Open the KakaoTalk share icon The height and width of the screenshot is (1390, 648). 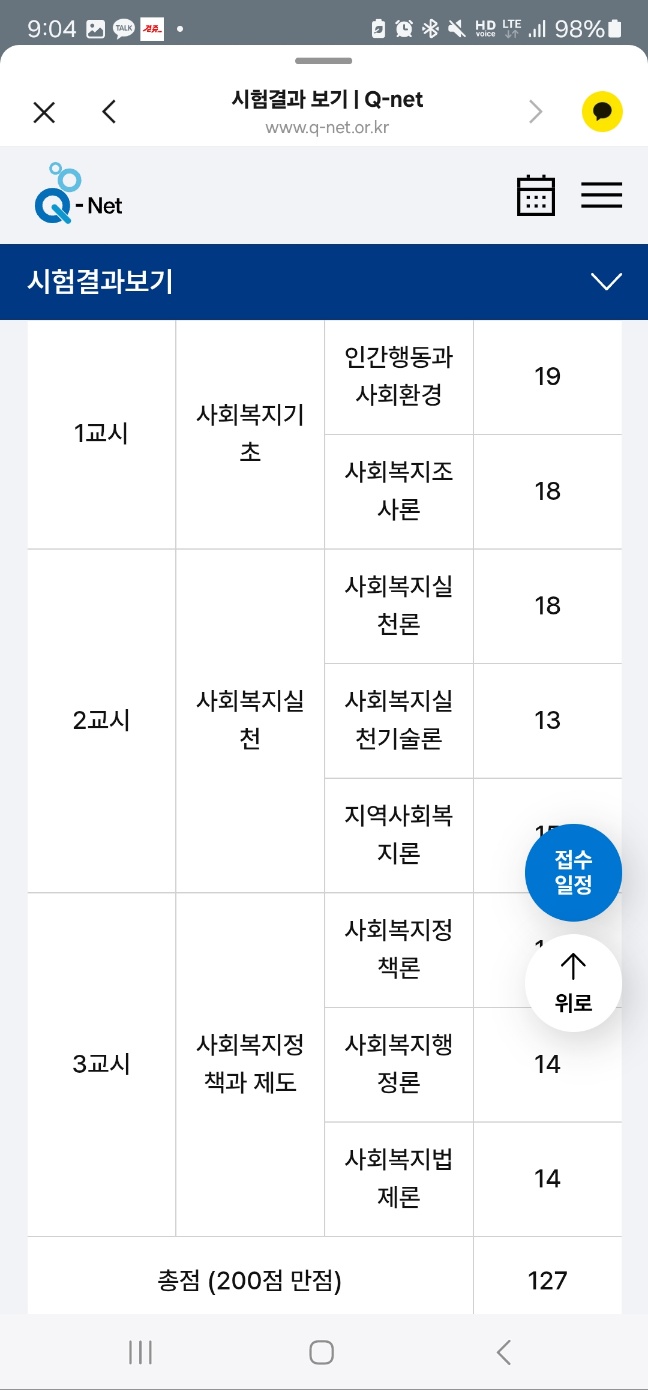pos(602,112)
